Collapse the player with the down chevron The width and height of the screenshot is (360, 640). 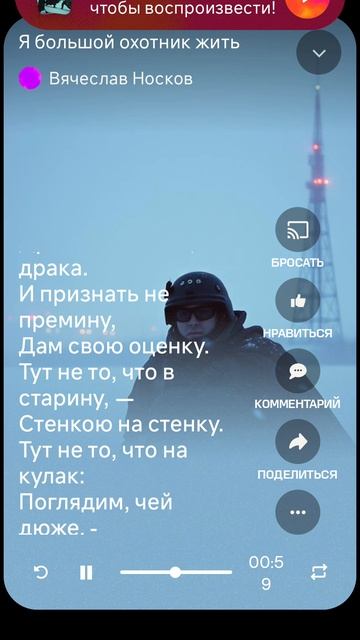coord(319,52)
